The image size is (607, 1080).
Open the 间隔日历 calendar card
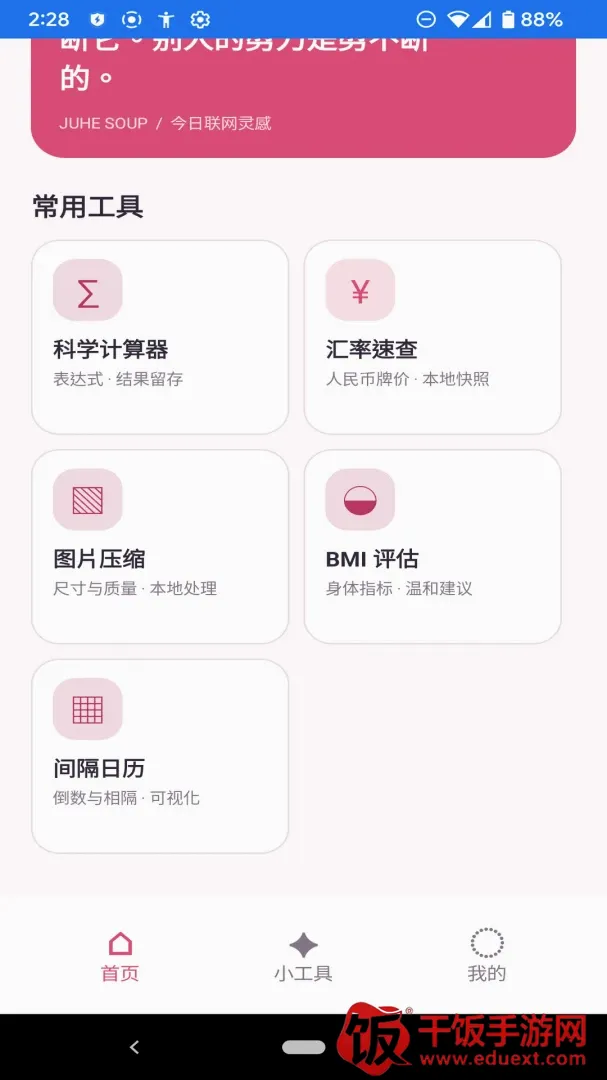160,756
